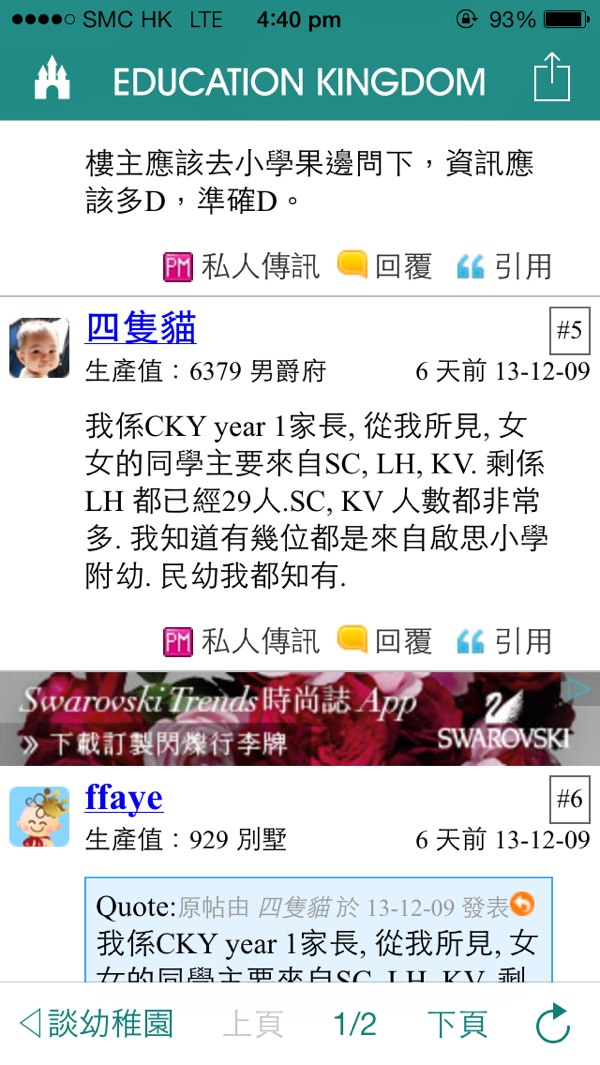The height and width of the screenshot is (1065, 600).
Task: Refresh the thread page
Action: click(553, 1023)
